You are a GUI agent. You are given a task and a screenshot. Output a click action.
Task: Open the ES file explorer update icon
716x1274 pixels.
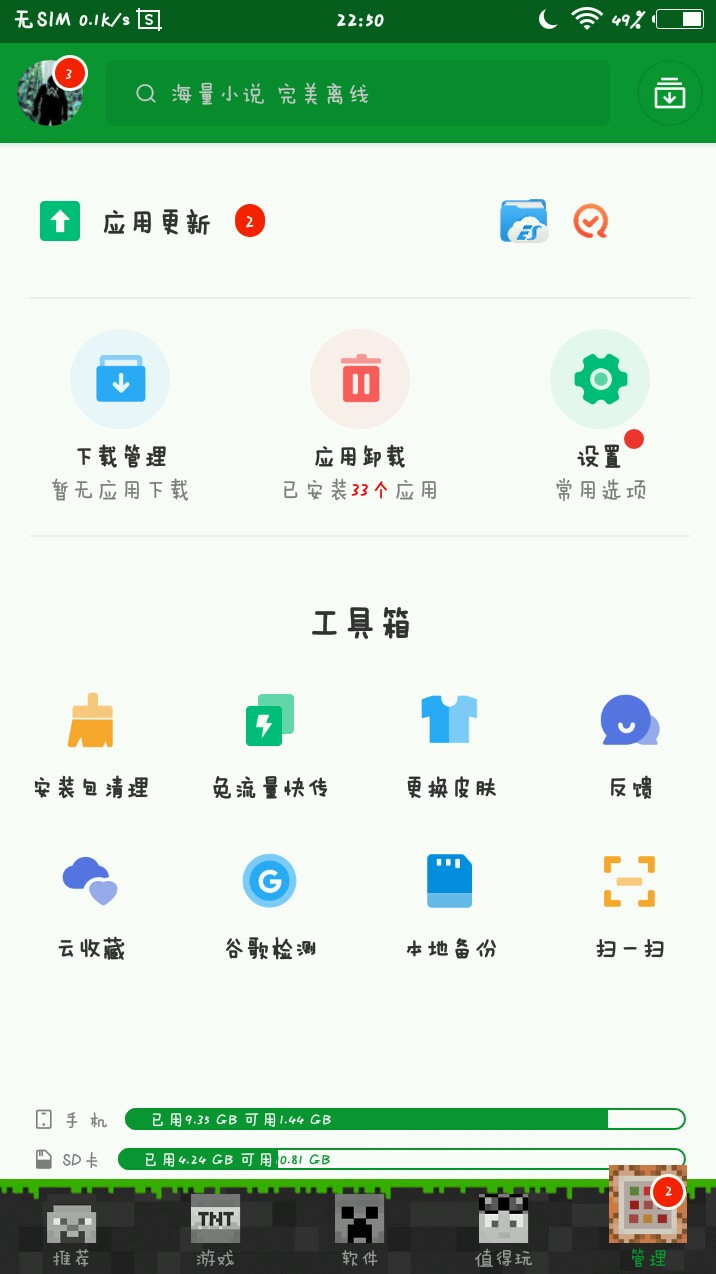[x=524, y=221]
